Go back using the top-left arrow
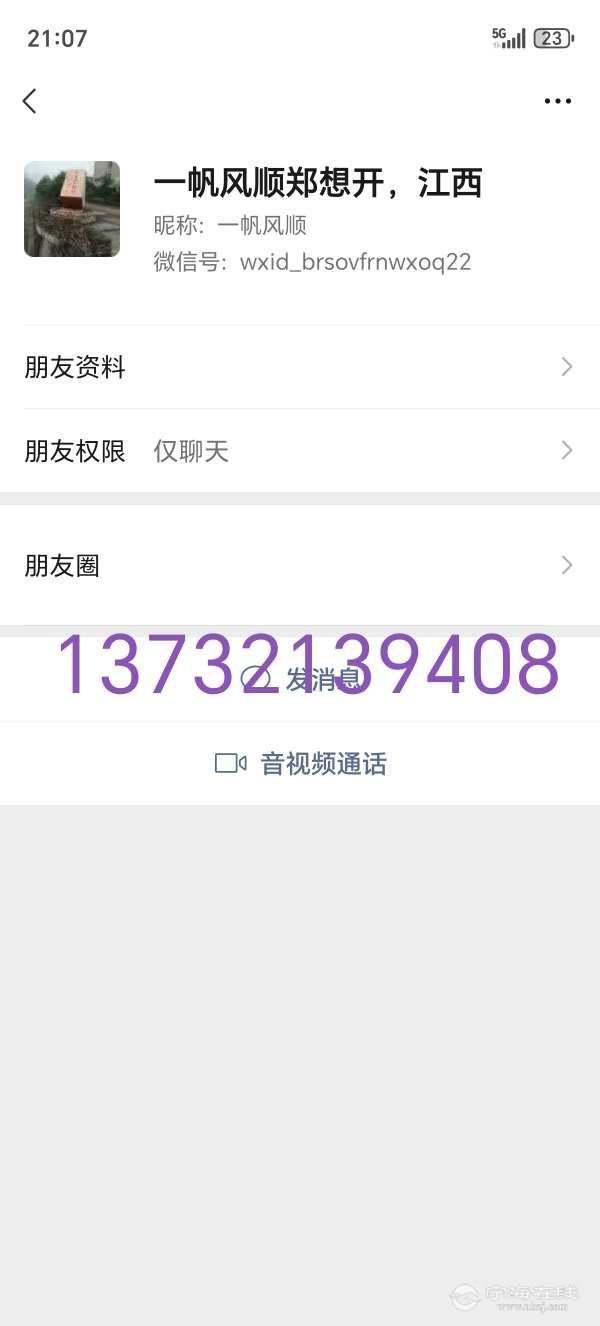The width and height of the screenshot is (600, 1326). [30, 101]
